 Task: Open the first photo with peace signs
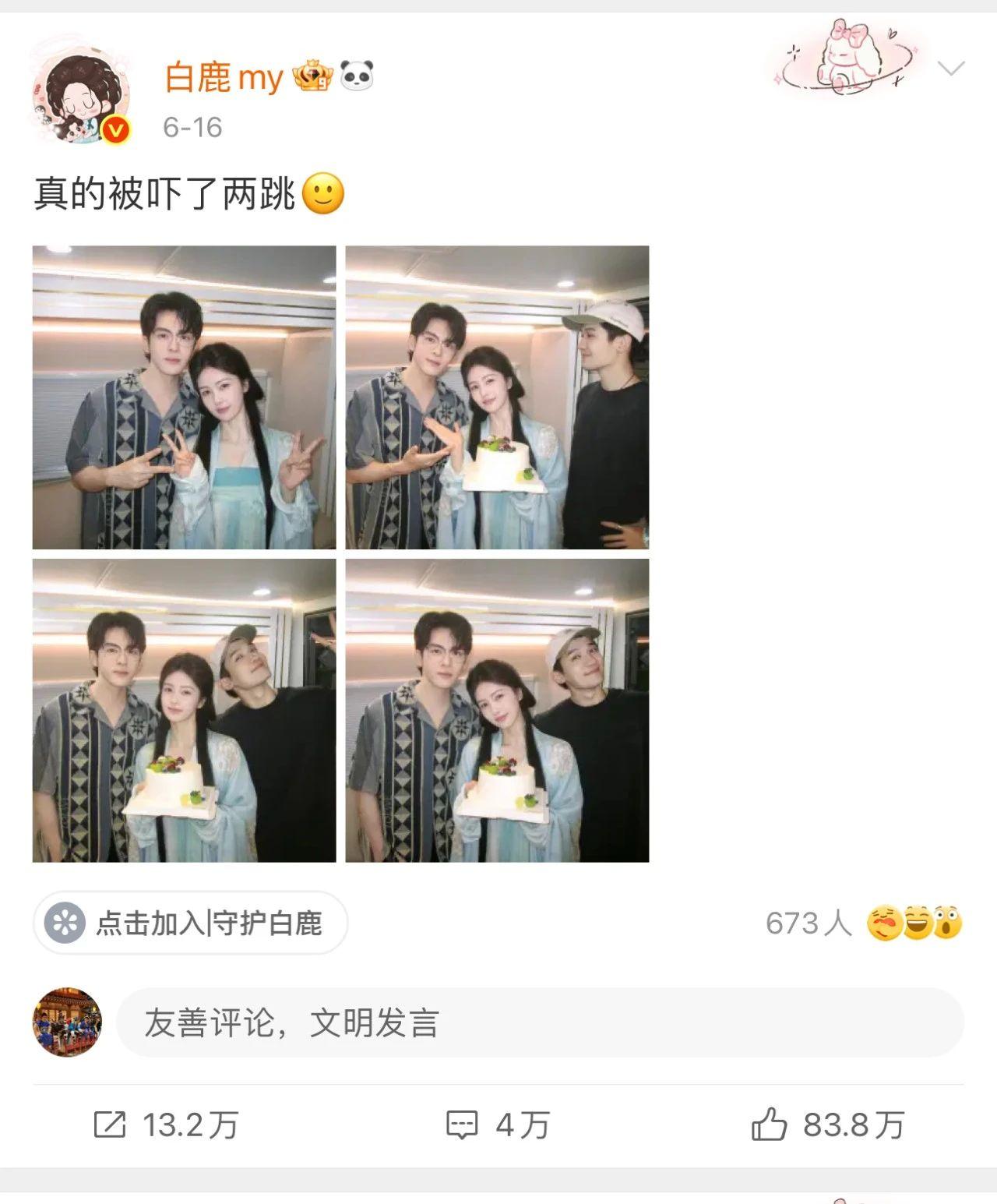tap(184, 397)
